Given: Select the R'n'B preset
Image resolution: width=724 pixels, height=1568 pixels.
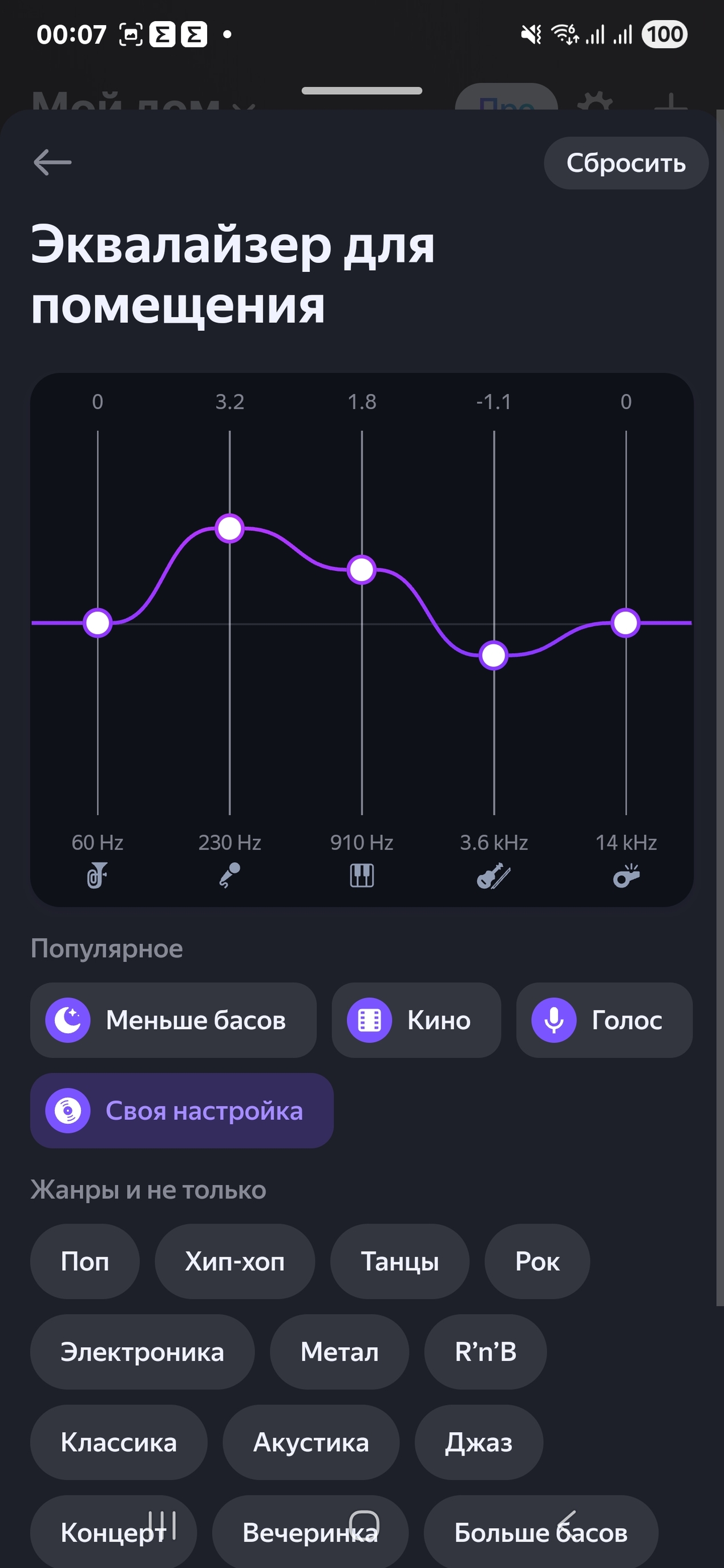Looking at the screenshot, I should 486,1352.
